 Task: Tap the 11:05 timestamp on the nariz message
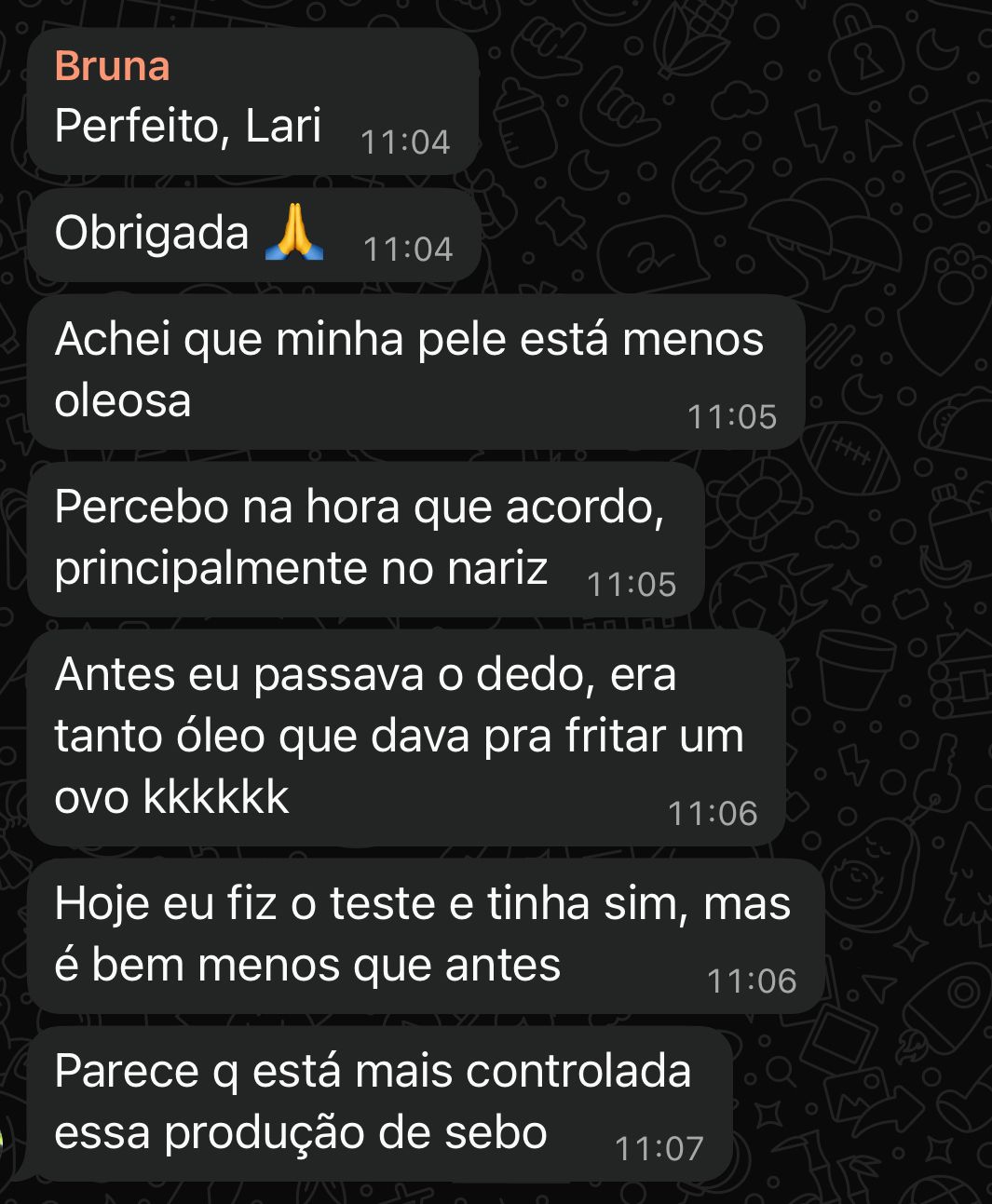[630, 582]
